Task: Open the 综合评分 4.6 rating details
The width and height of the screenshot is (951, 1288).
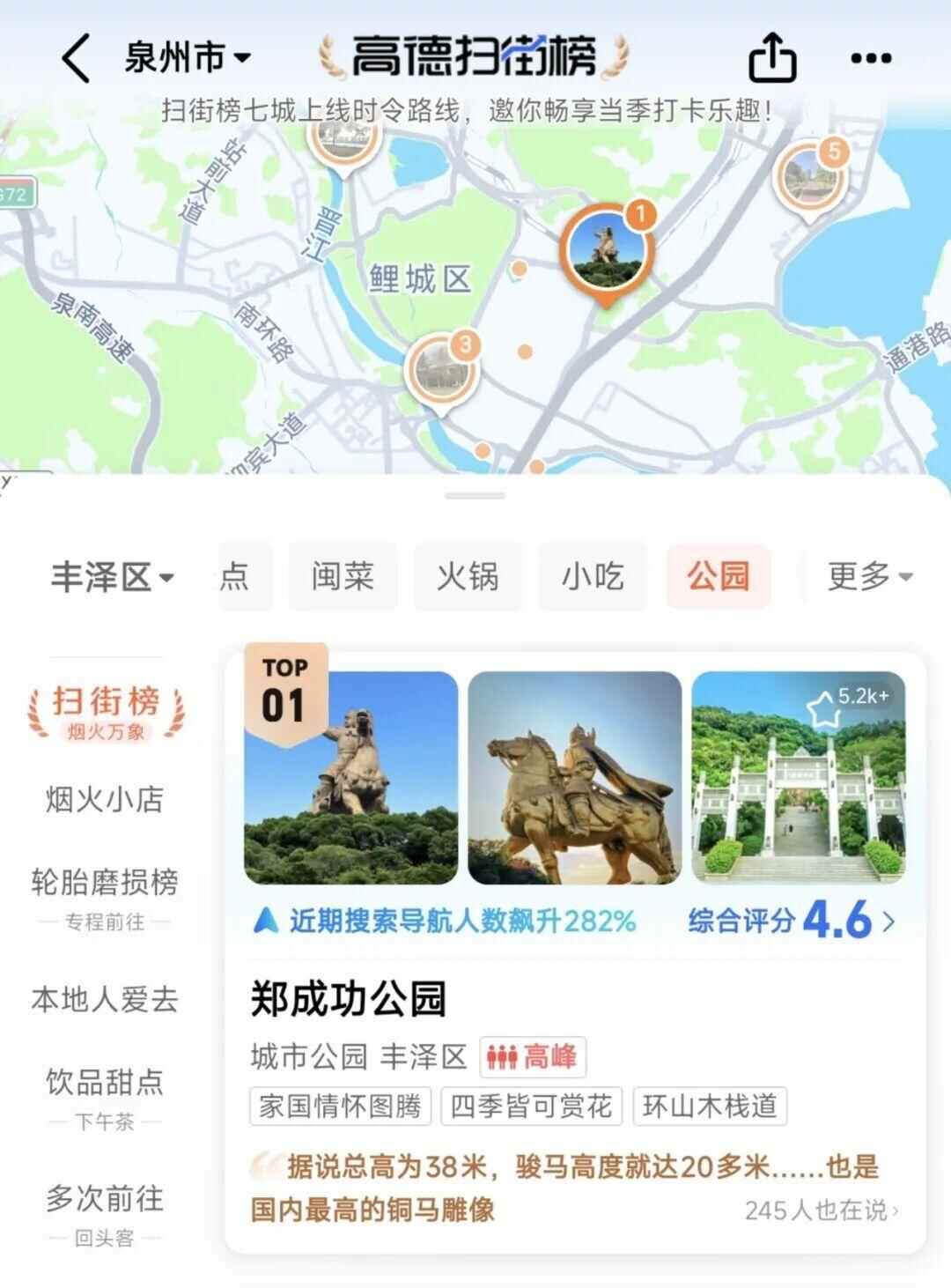Action: point(791,922)
